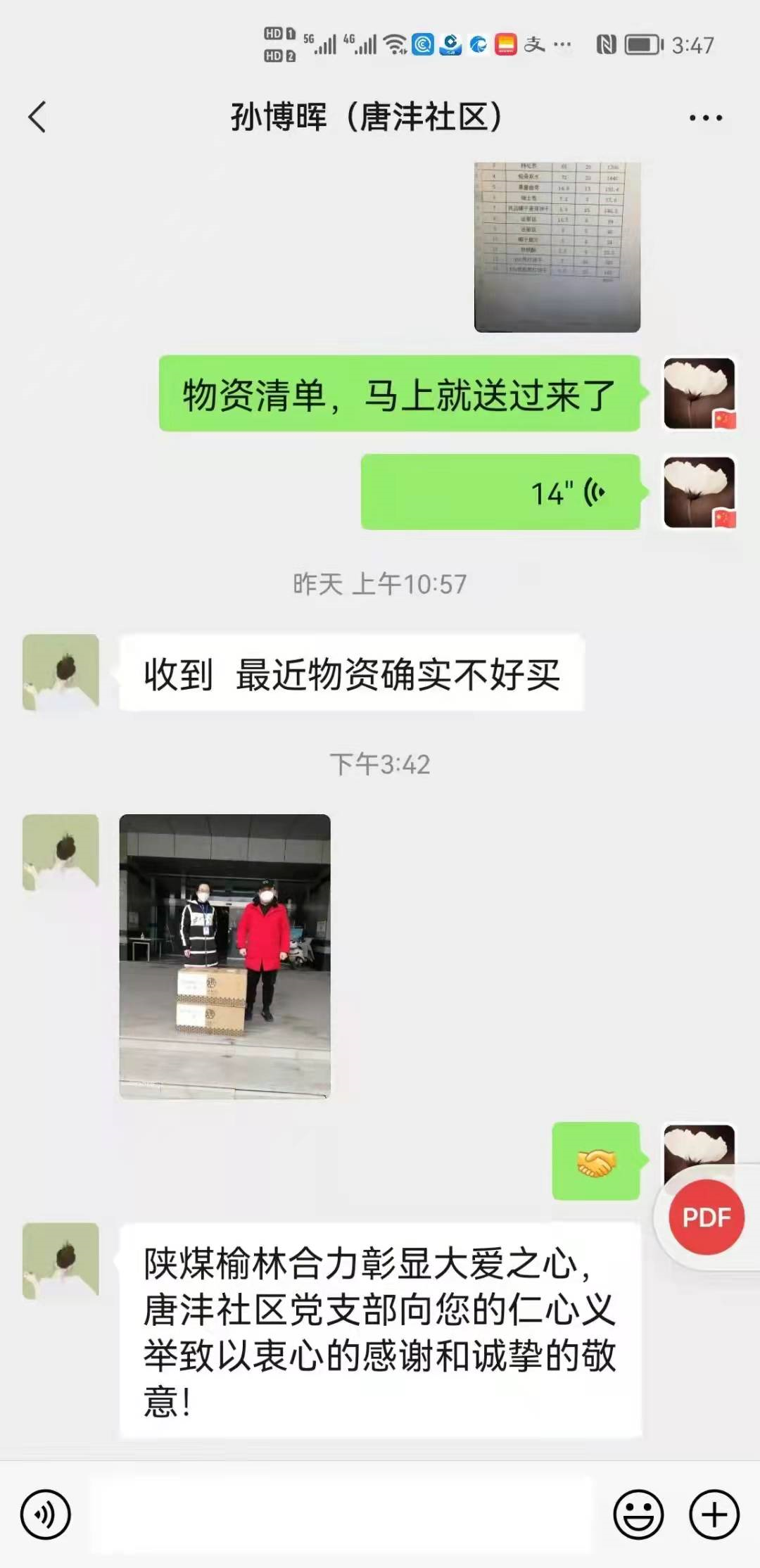Open the chat options menu

705,118
